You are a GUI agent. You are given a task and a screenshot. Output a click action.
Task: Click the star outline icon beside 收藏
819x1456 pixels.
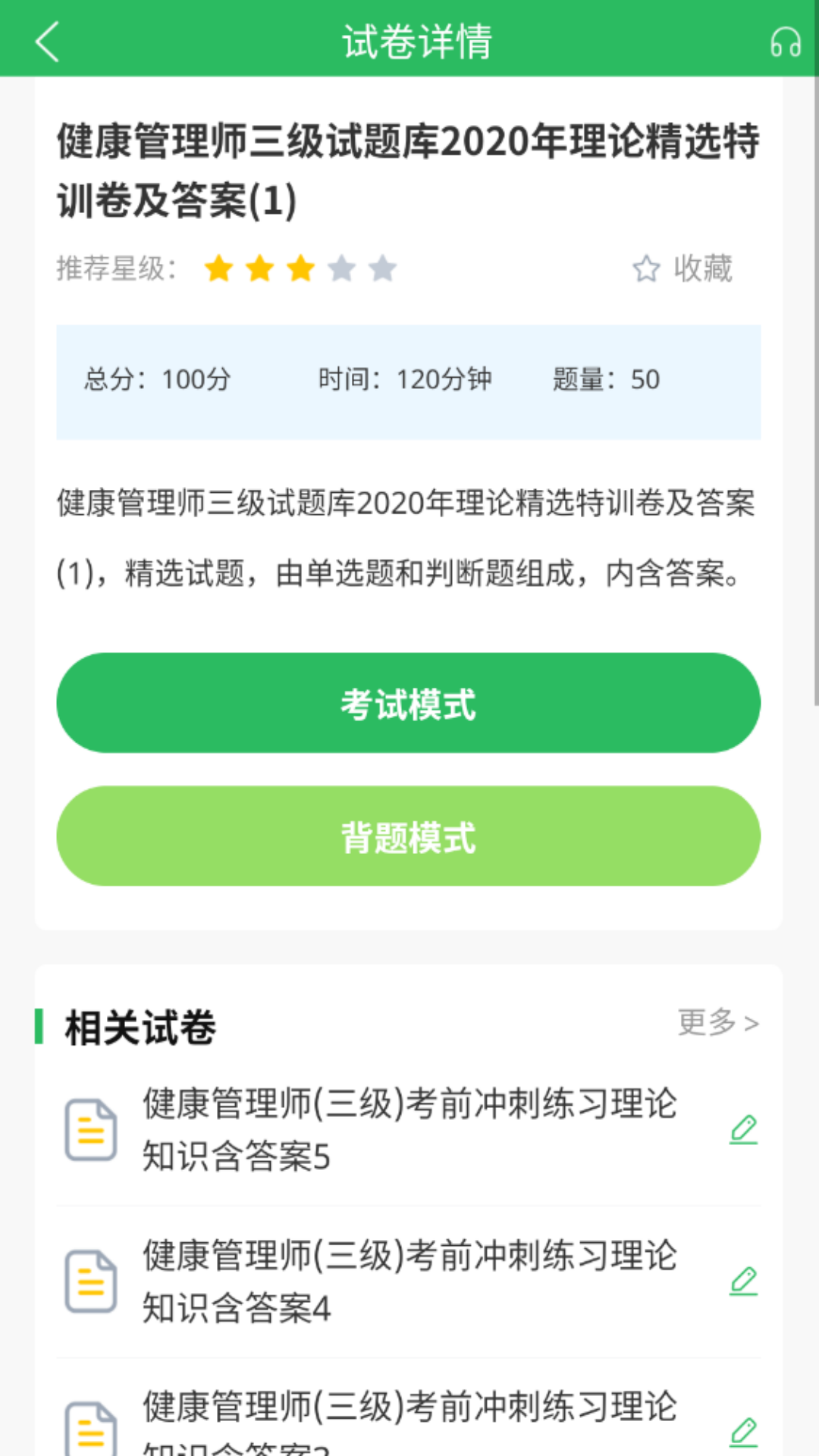tap(647, 269)
